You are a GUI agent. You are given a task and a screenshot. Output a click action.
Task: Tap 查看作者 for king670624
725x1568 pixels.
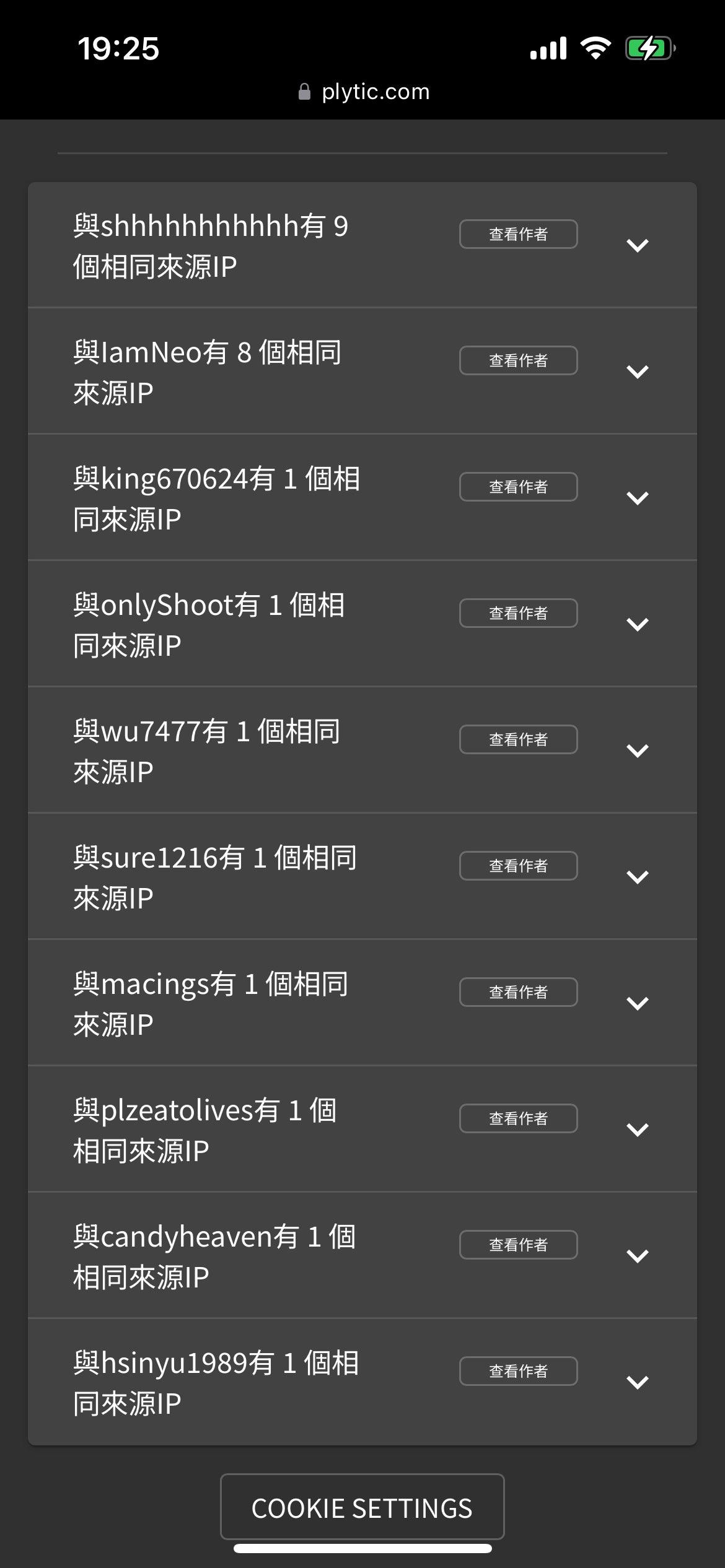(x=518, y=487)
